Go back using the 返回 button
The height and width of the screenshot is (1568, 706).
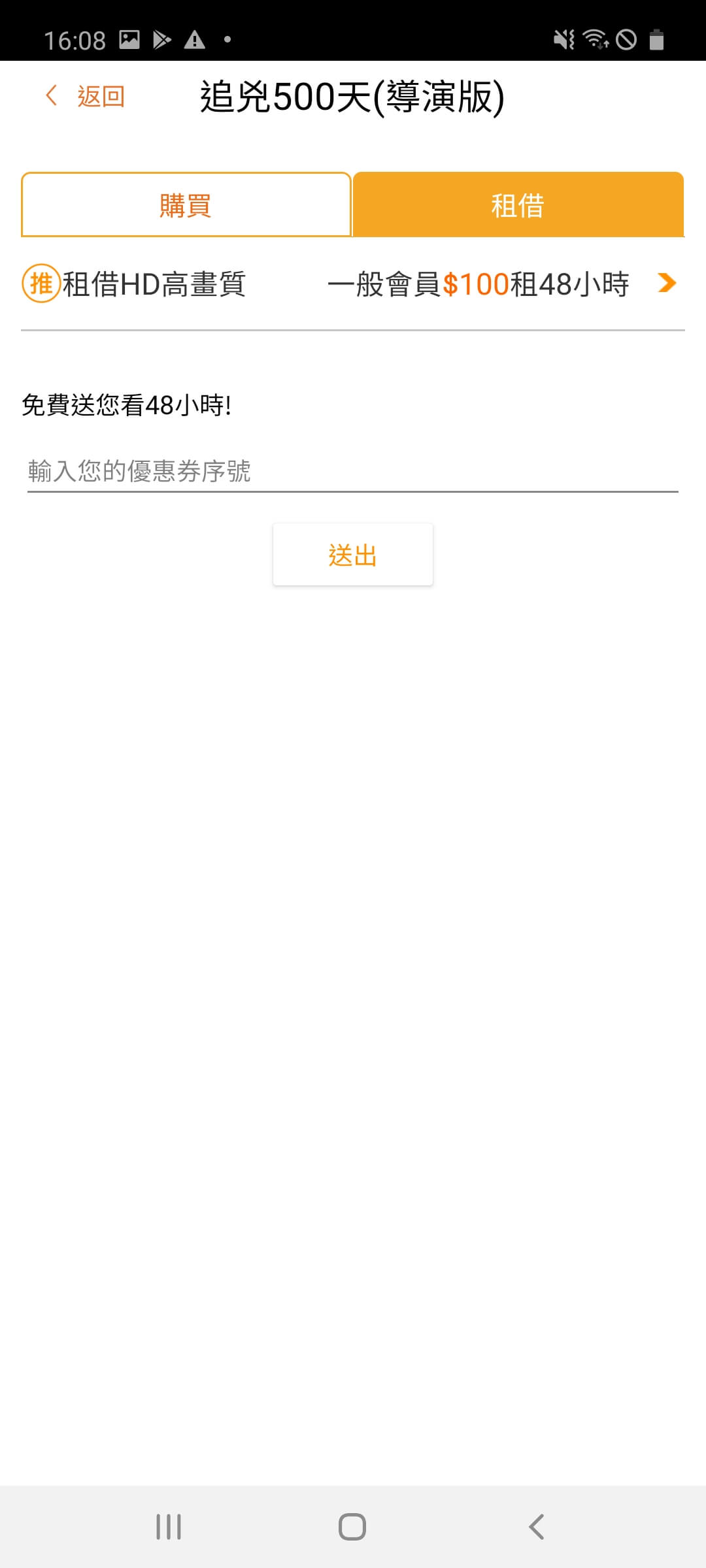[86, 96]
